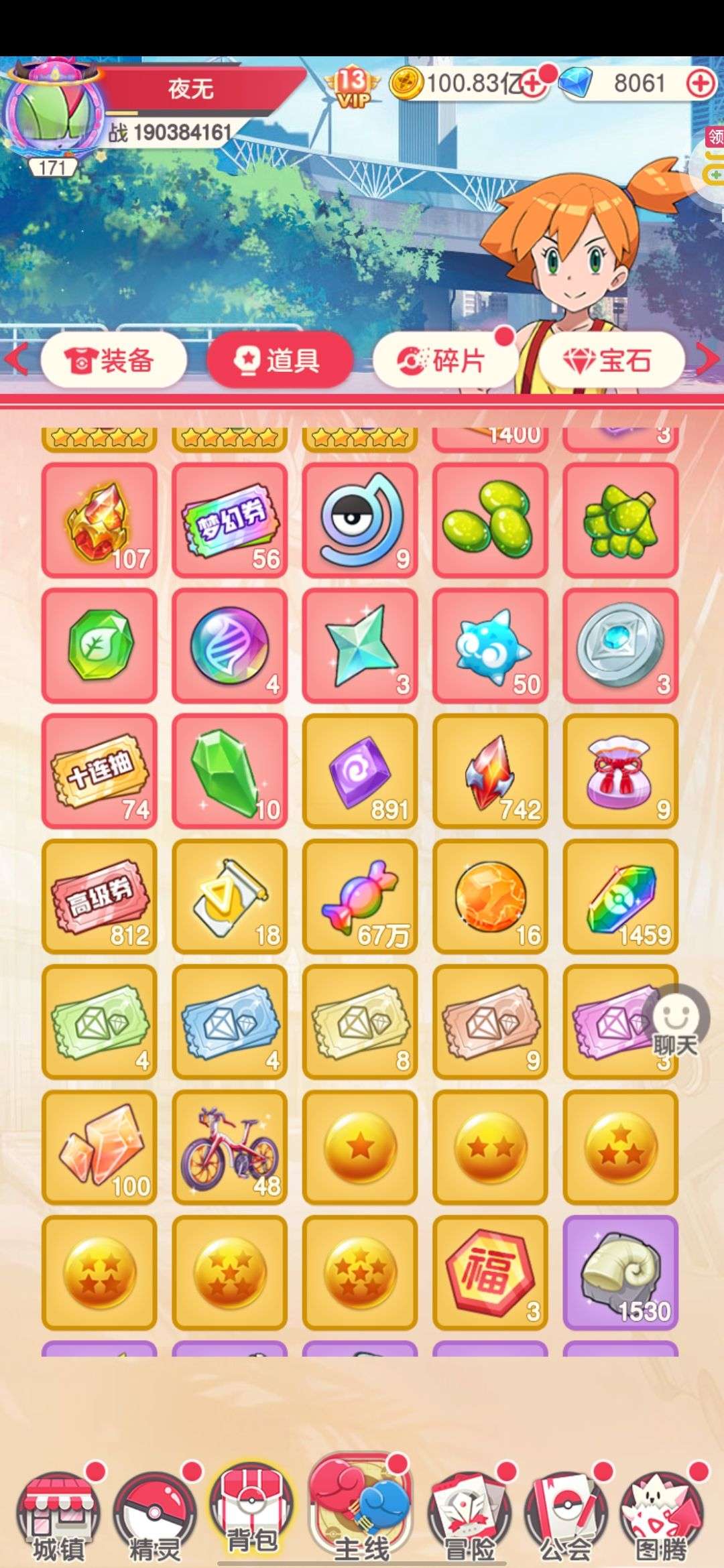Open the 福 badge item

(x=490, y=1273)
